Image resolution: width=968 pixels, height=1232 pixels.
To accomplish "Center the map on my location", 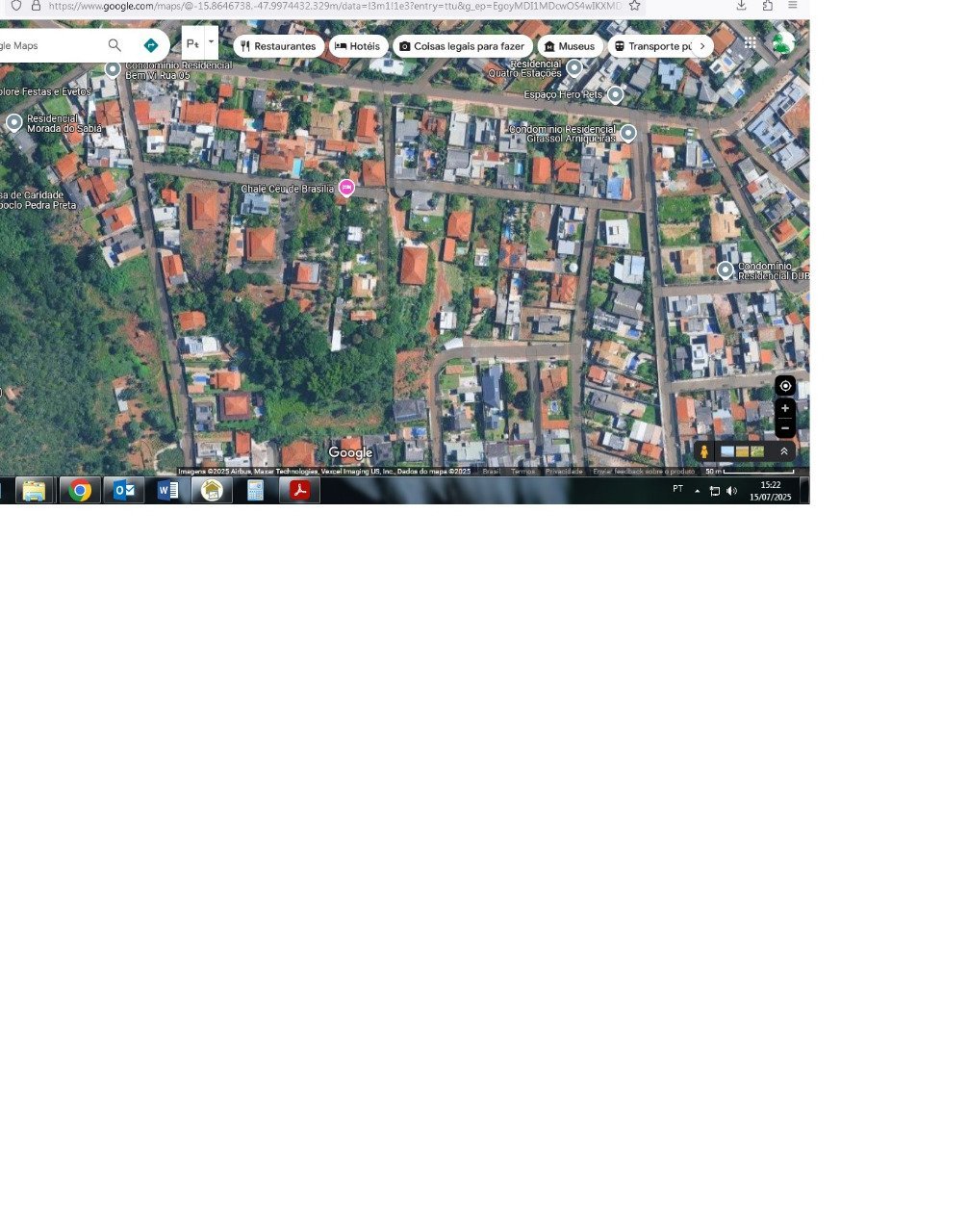I will [x=785, y=386].
